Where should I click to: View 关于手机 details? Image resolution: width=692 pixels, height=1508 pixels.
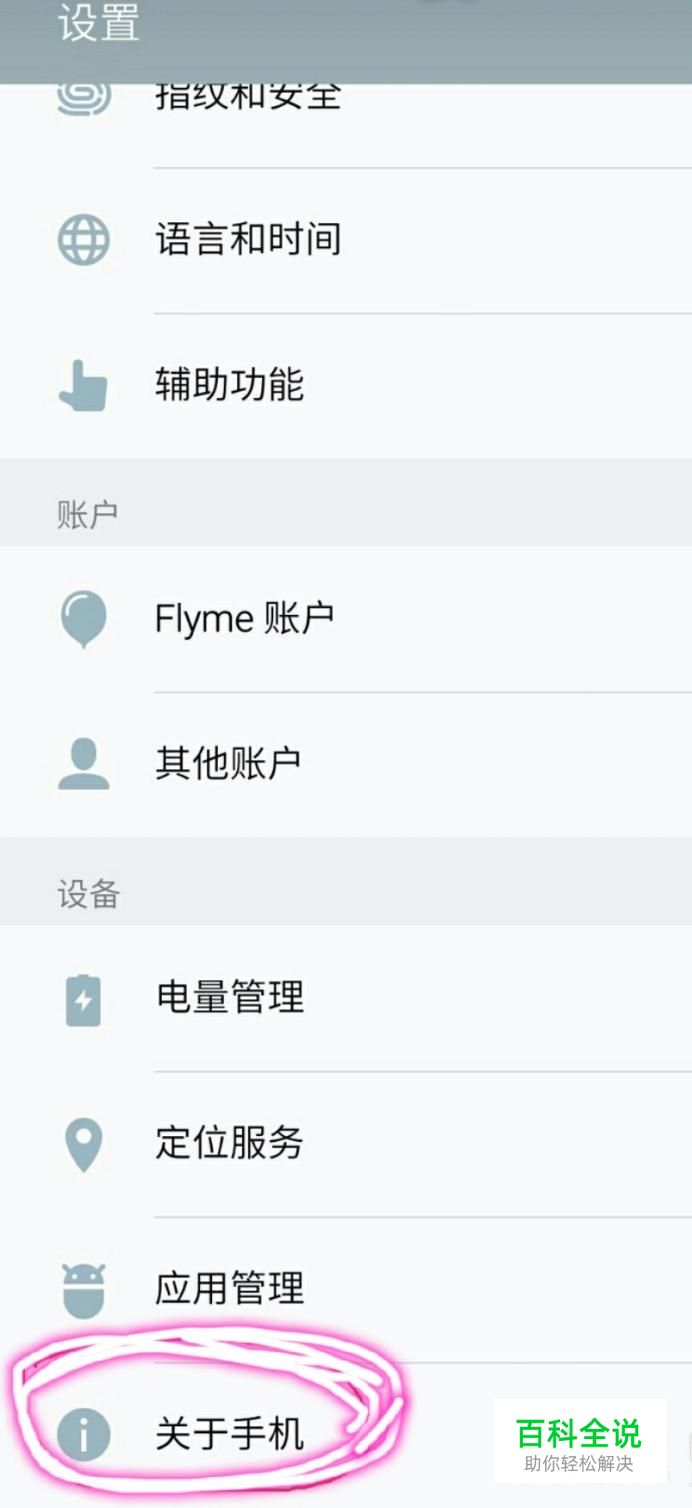(x=230, y=1435)
